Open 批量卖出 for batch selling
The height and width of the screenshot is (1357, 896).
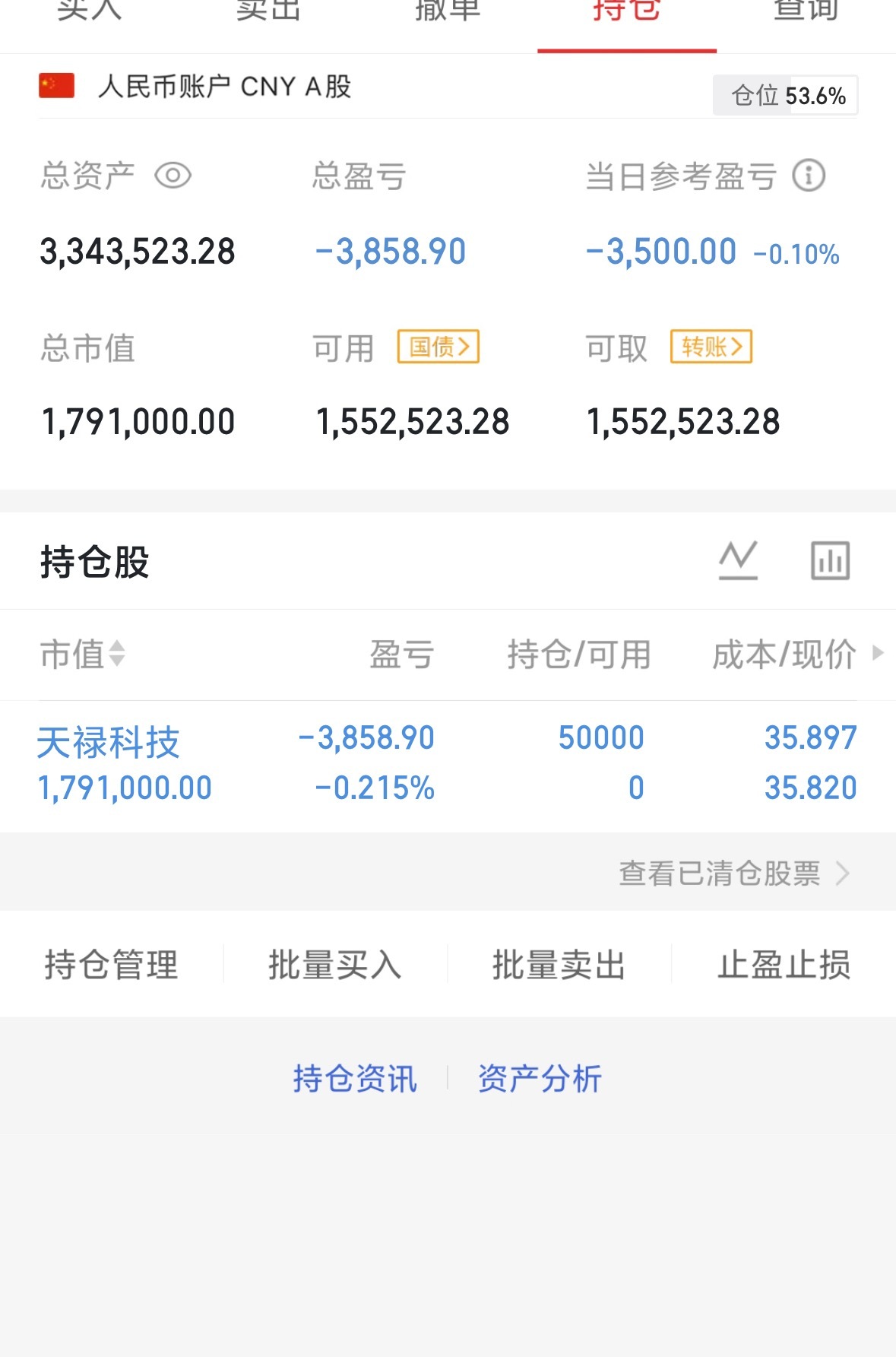[x=557, y=965]
